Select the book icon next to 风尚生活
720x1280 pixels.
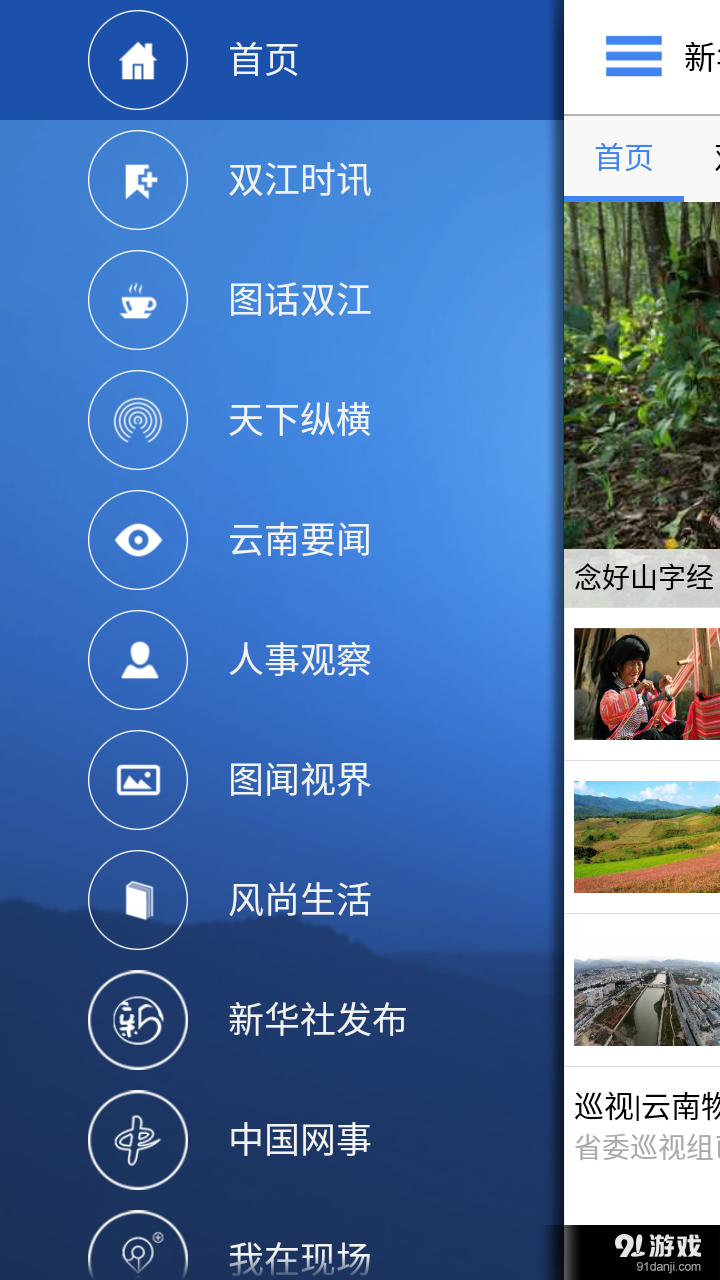click(138, 900)
